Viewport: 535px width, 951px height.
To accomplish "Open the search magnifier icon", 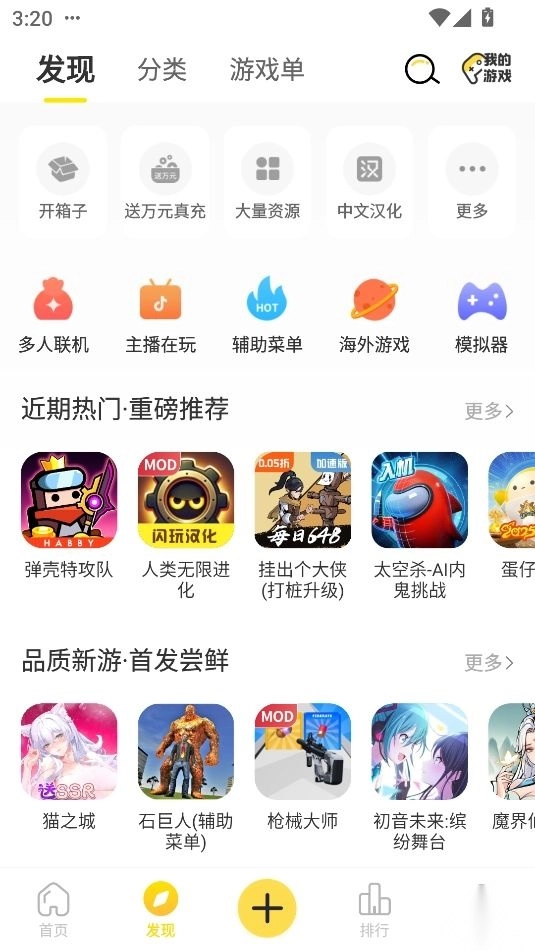I will (422, 69).
